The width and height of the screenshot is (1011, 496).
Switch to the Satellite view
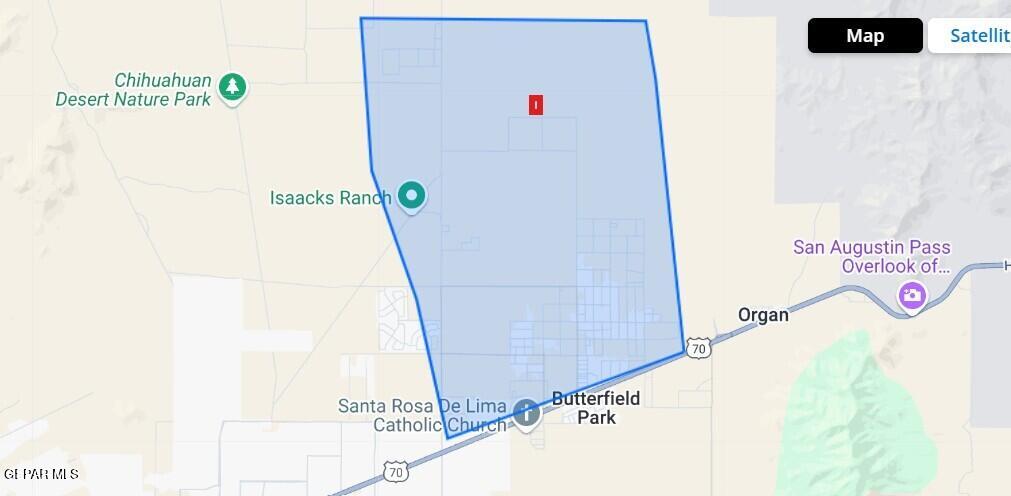[971, 36]
